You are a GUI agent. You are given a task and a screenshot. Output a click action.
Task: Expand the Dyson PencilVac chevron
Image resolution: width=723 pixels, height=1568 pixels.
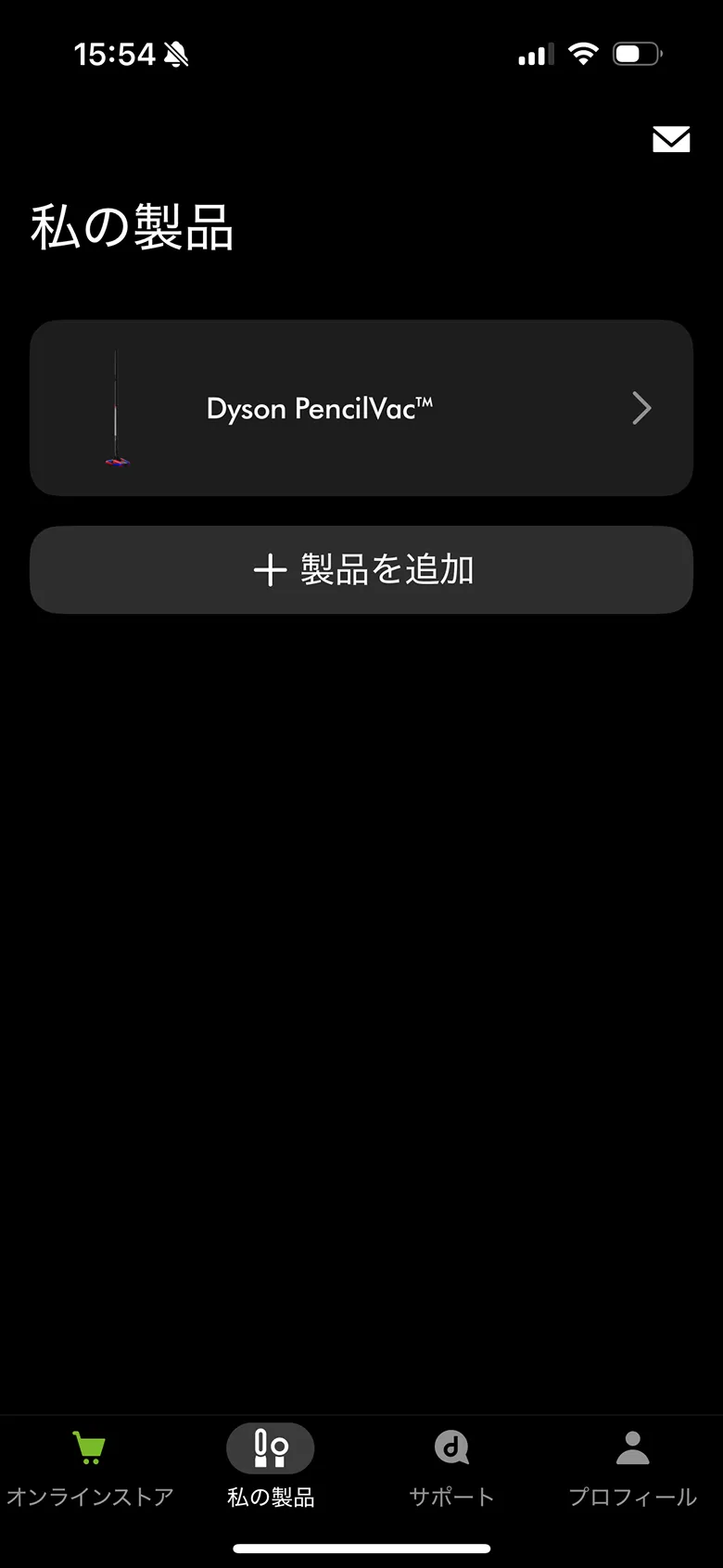[641, 408]
